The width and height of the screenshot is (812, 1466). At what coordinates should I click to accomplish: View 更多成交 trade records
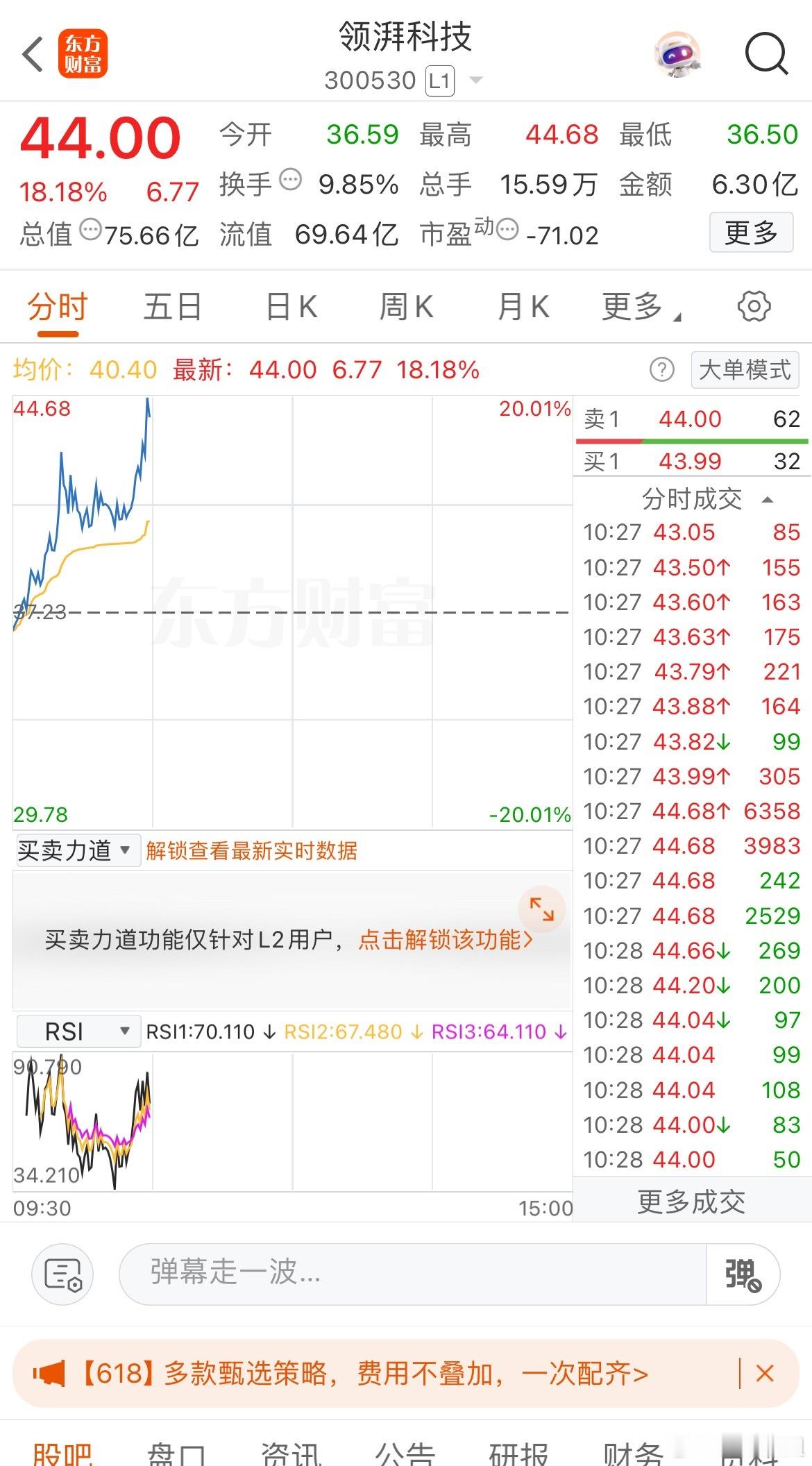(691, 1202)
